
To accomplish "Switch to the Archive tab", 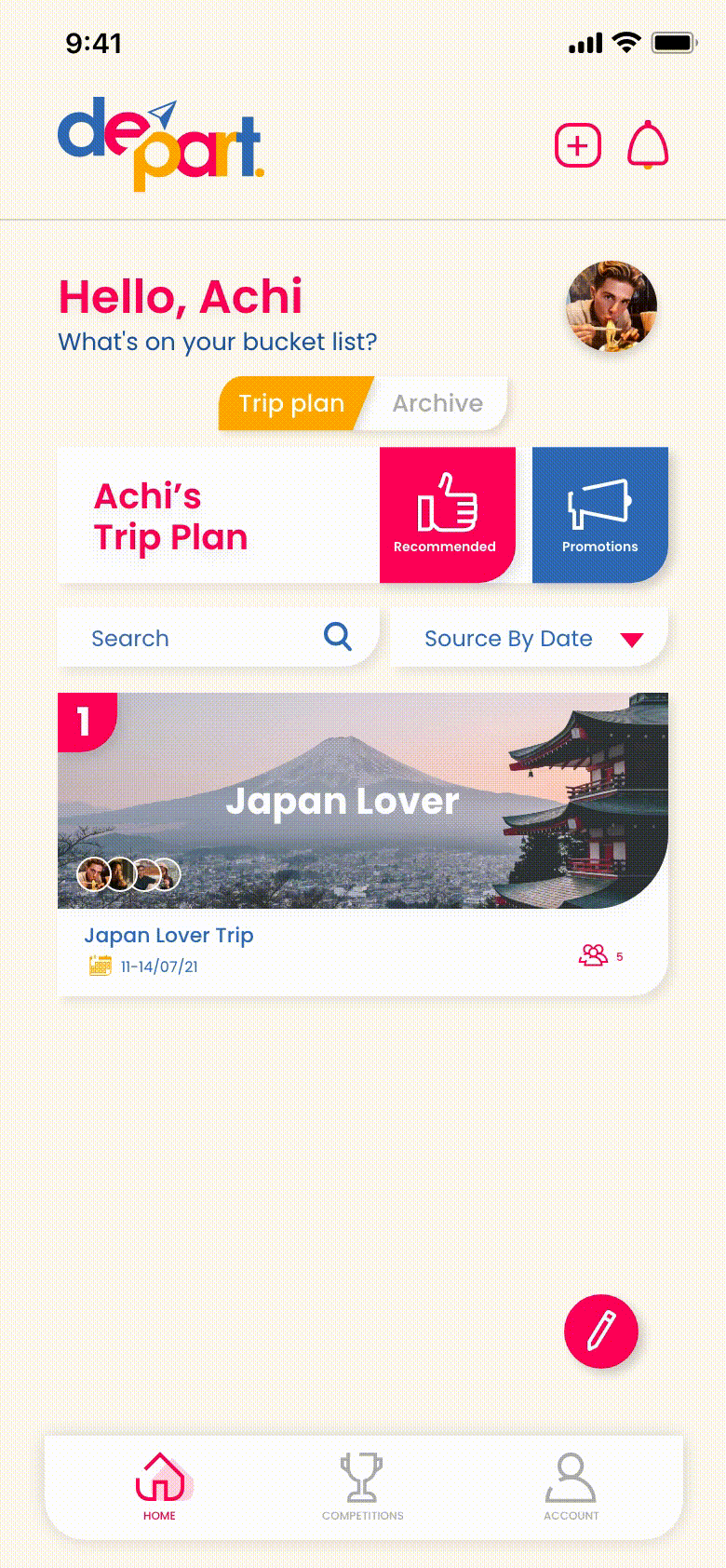I will [x=438, y=403].
